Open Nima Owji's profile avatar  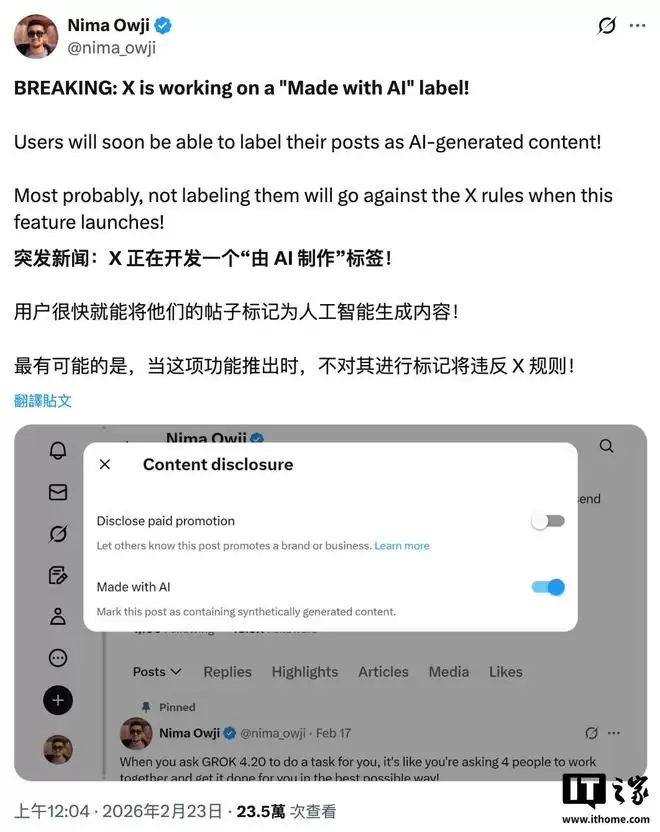pos(36,36)
